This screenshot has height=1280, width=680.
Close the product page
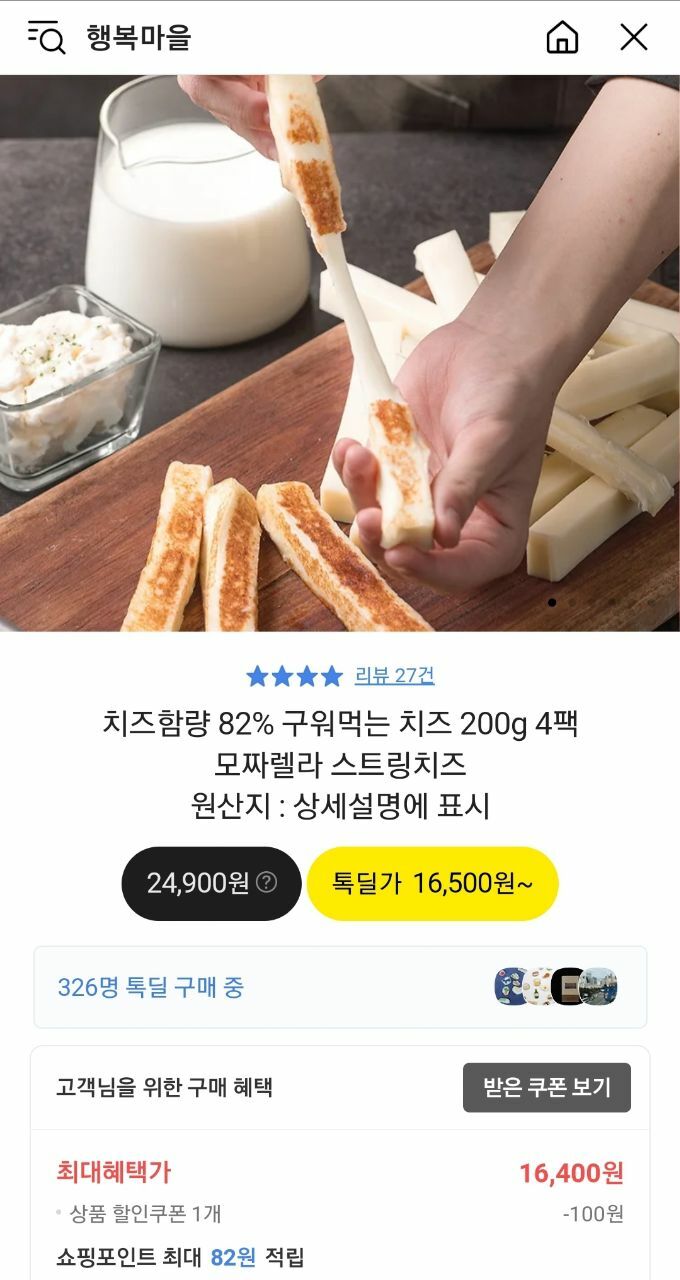pyautogui.click(x=634, y=37)
